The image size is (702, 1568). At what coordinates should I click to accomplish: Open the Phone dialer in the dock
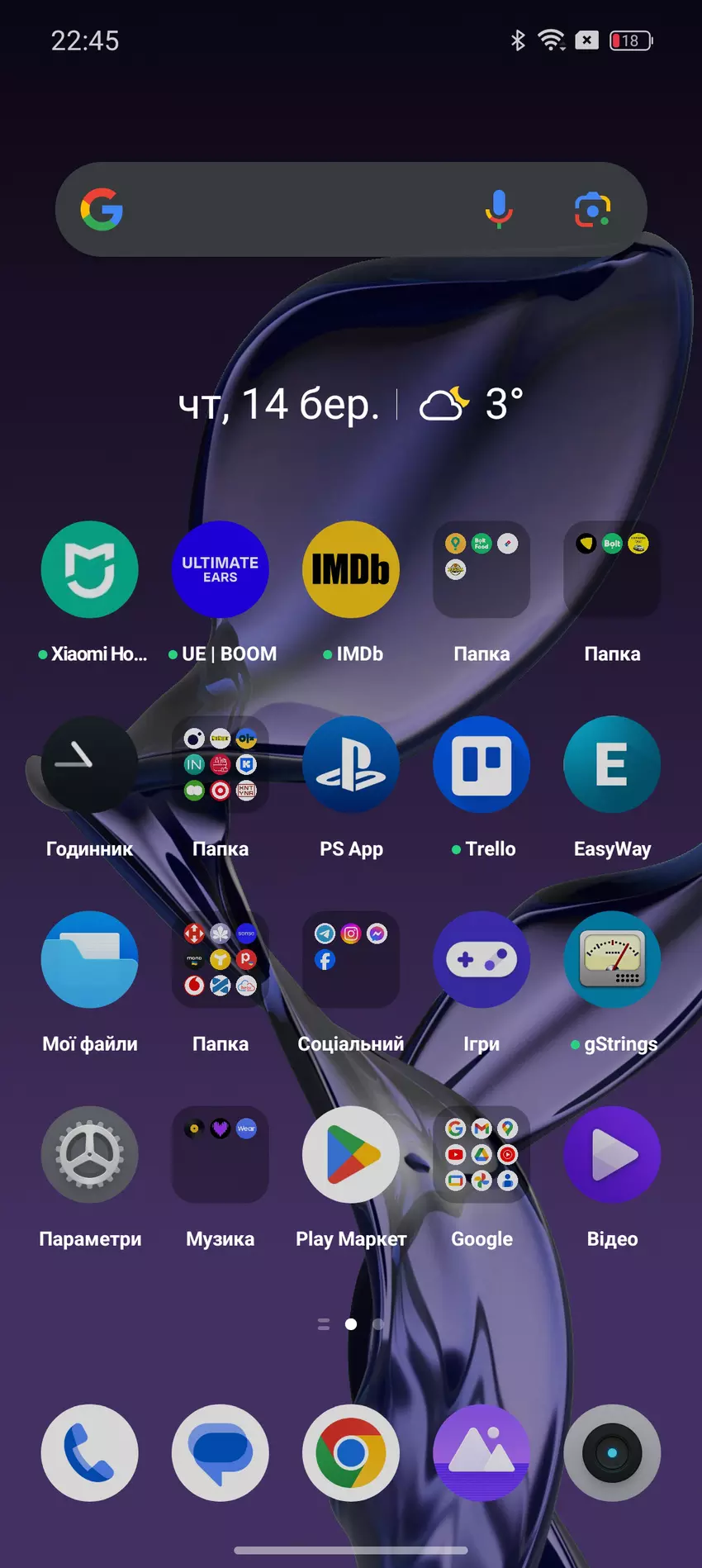pyautogui.click(x=89, y=1453)
